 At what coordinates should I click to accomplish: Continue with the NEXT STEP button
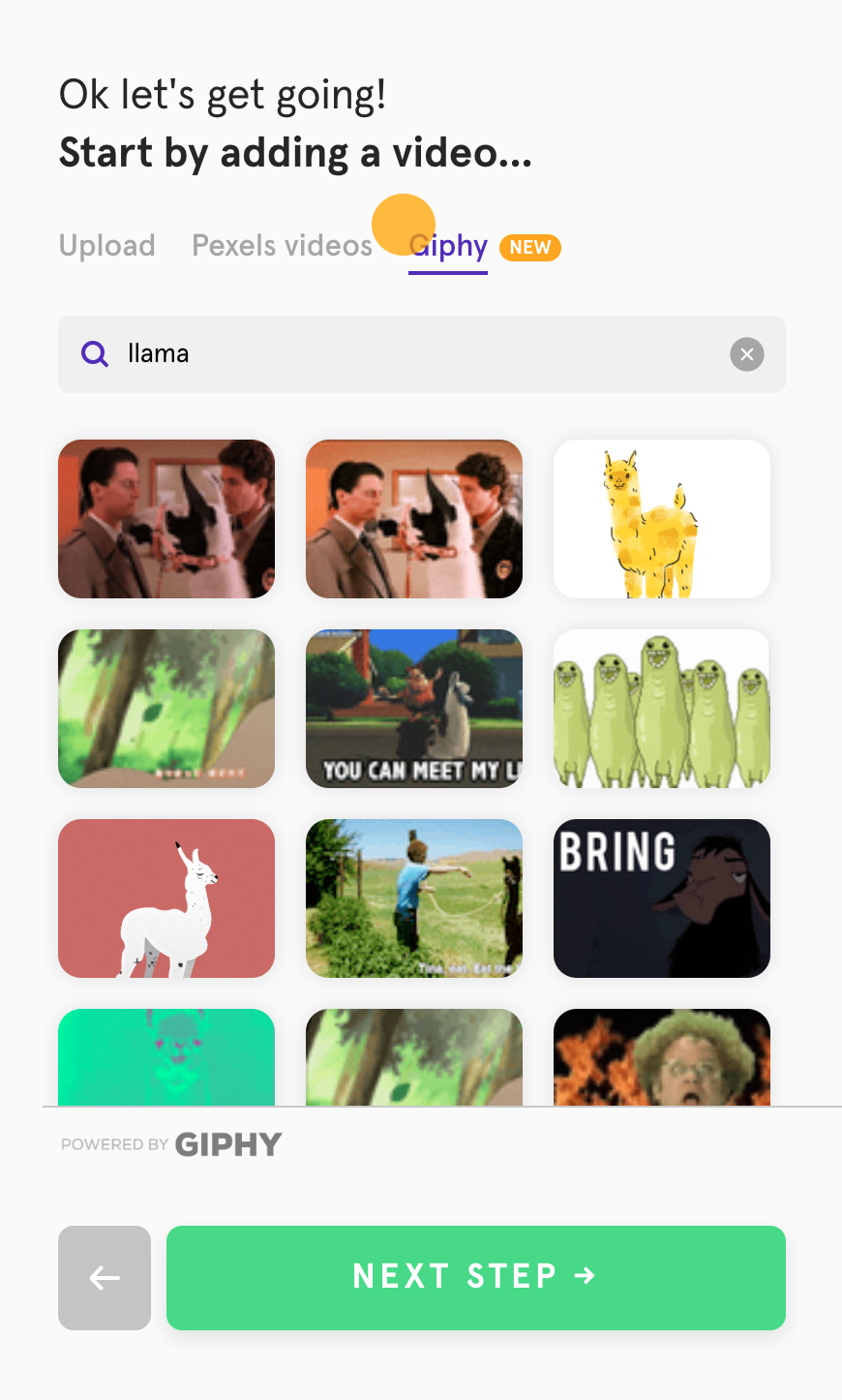(x=476, y=1278)
